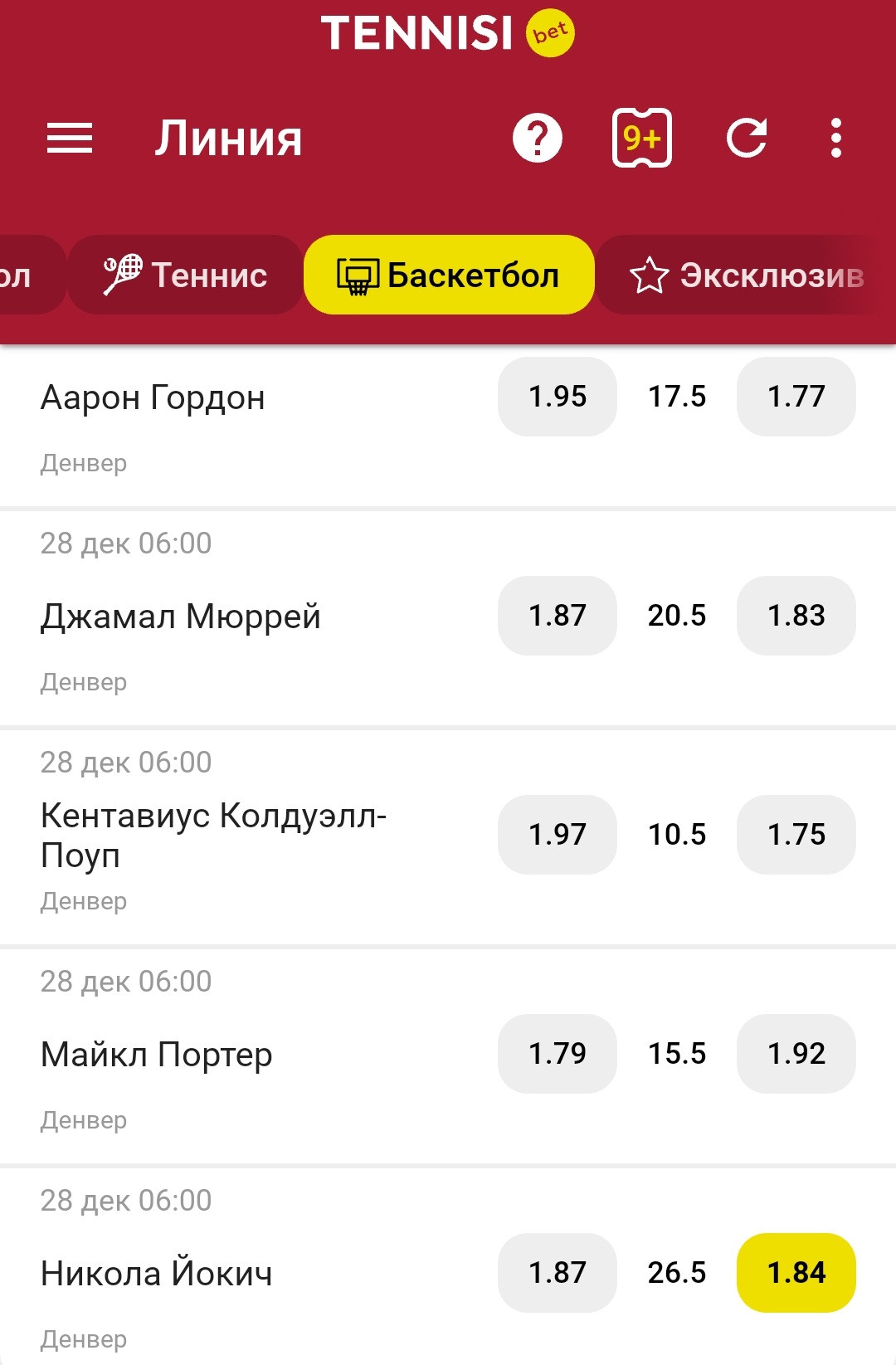Select the Баскетбол tab
The image size is (896, 1365).
pyautogui.click(x=449, y=275)
